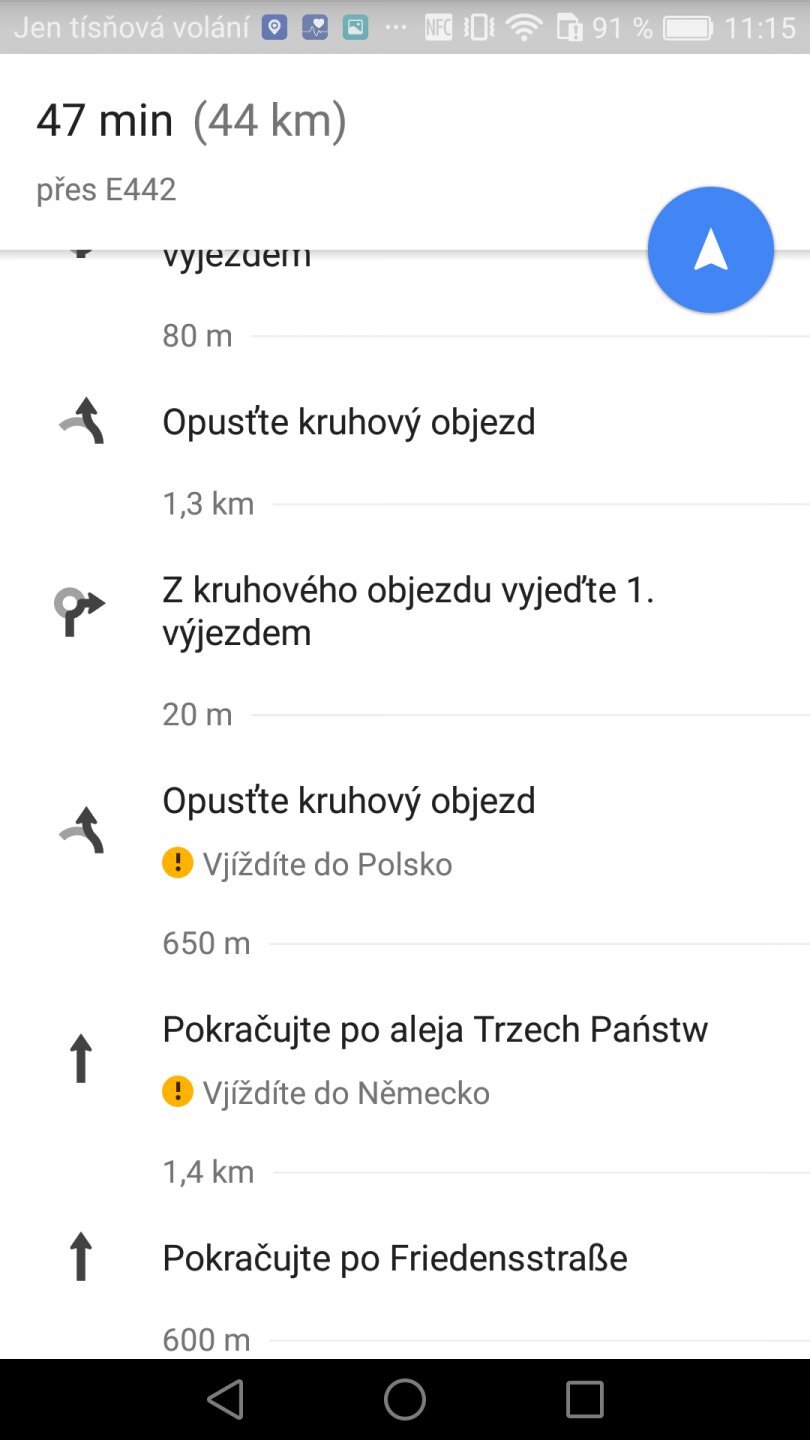Open recent apps from the navigation bar

(x=584, y=1399)
